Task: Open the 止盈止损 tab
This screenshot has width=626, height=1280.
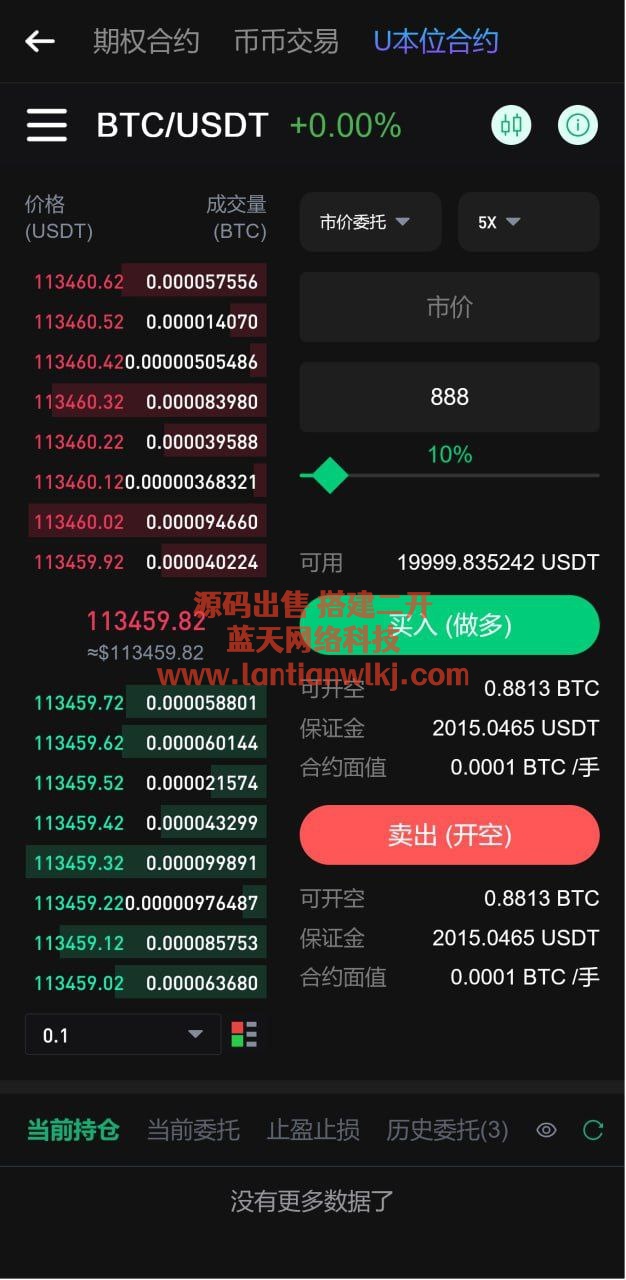Action: tap(313, 1130)
